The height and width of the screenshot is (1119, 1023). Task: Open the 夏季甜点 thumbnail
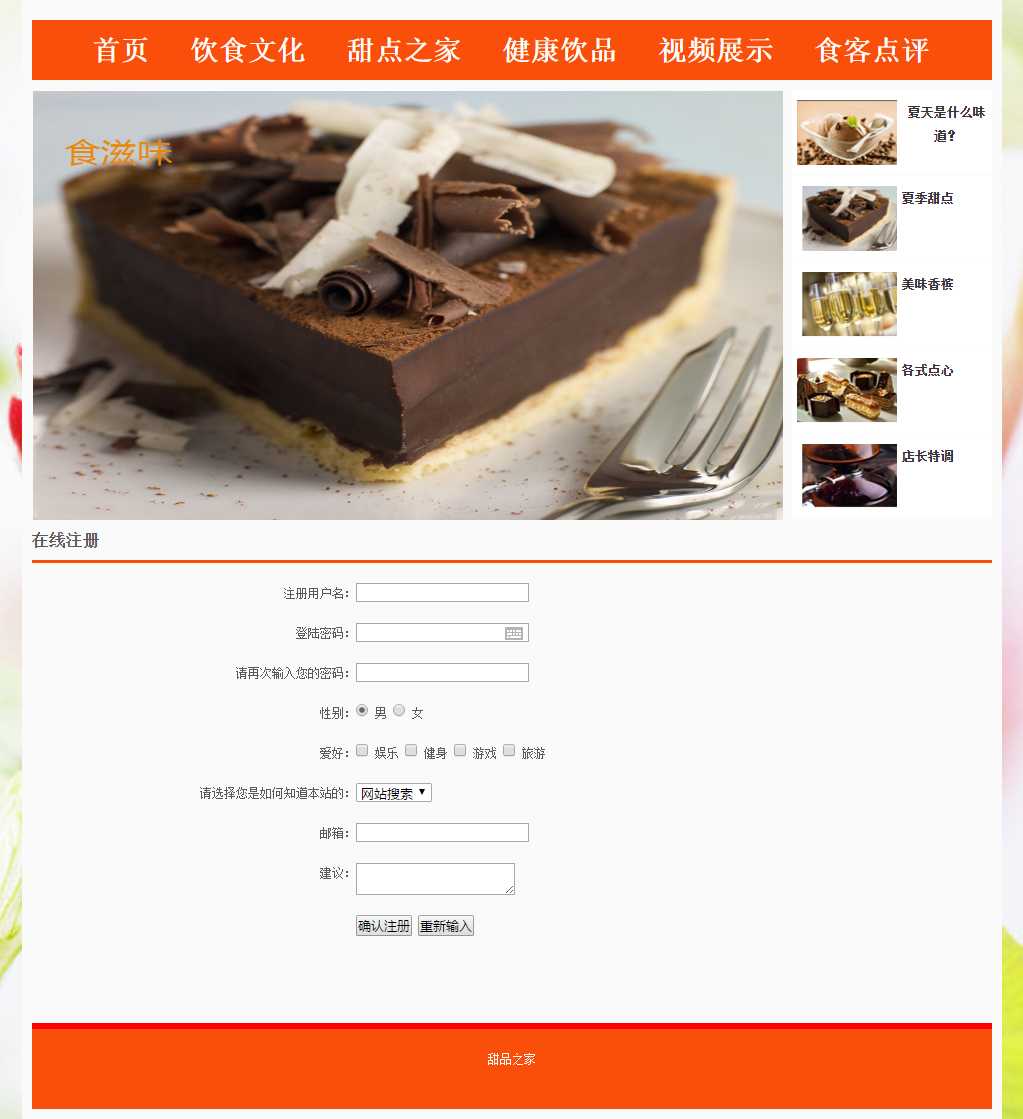pyautogui.click(x=849, y=218)
